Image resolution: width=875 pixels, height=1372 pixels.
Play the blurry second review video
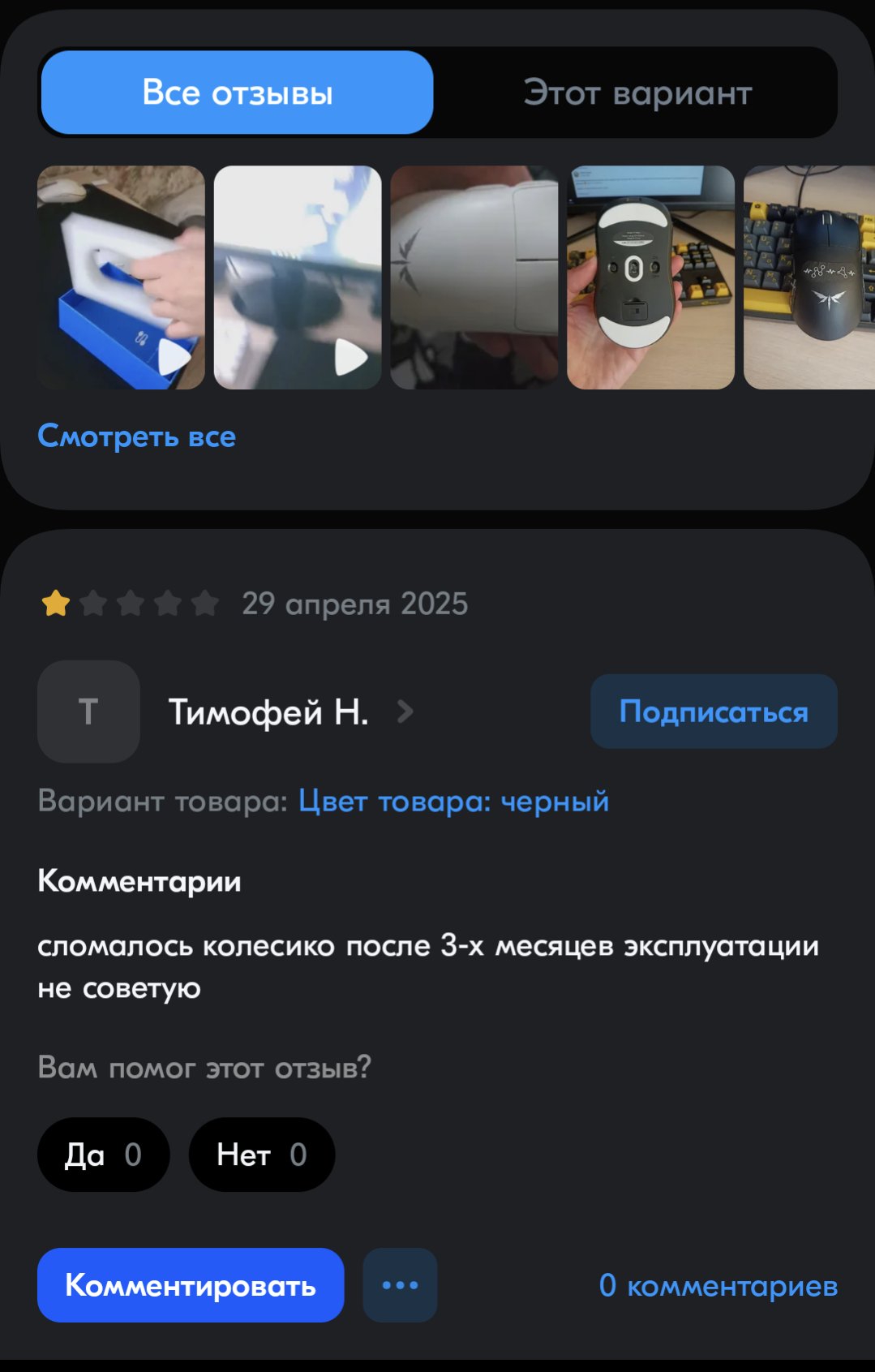(x=298, y=277)
